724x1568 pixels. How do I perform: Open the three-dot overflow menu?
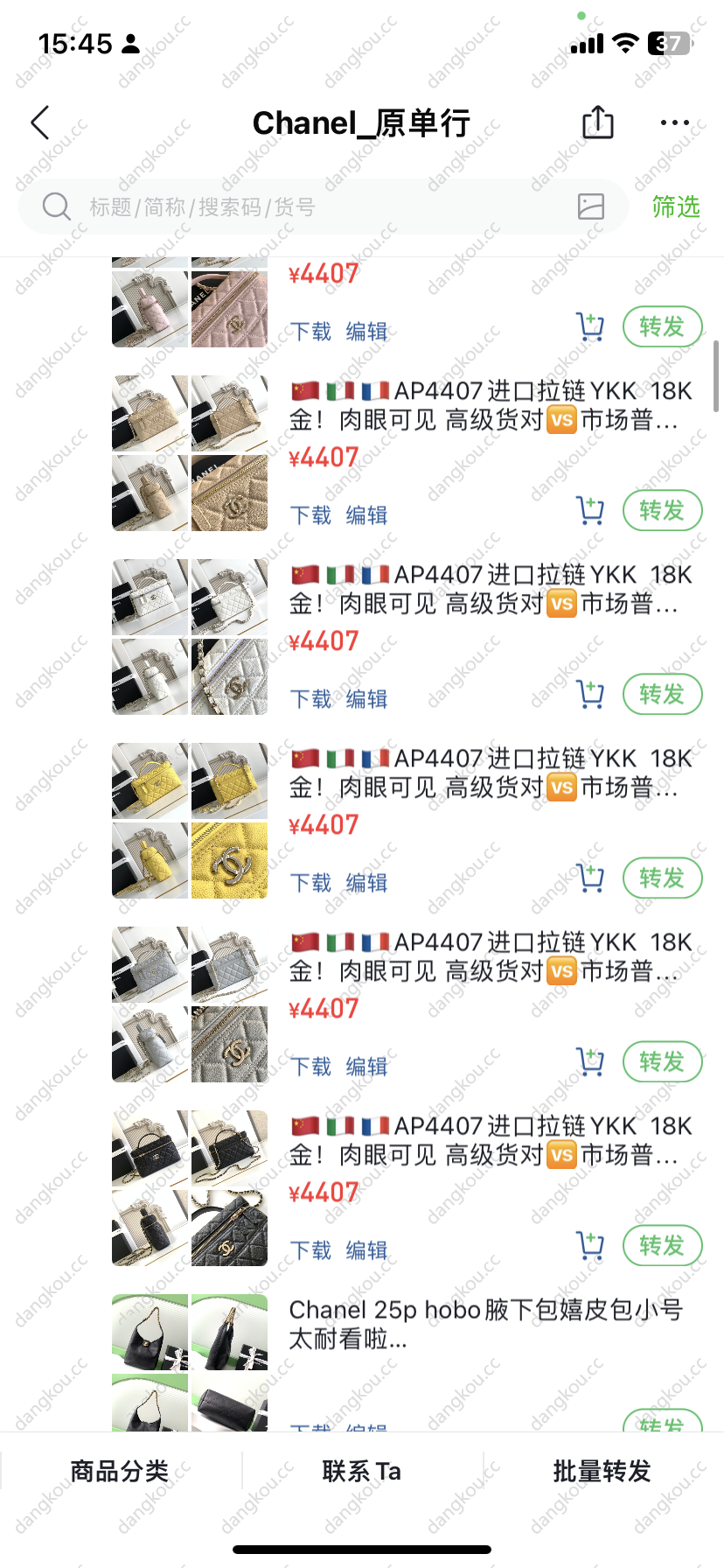point(674,123)
